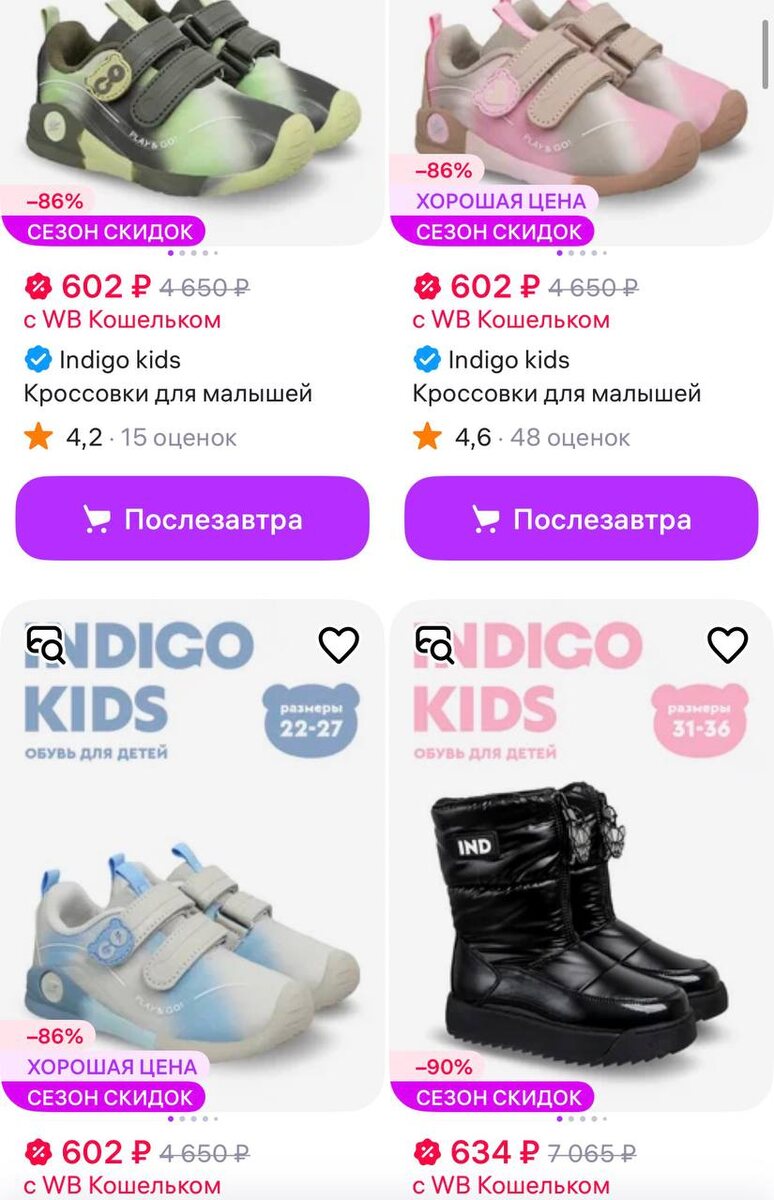Open the pink sneakers product card
The image size is (774, 1200).
click(x=581, y=100)
